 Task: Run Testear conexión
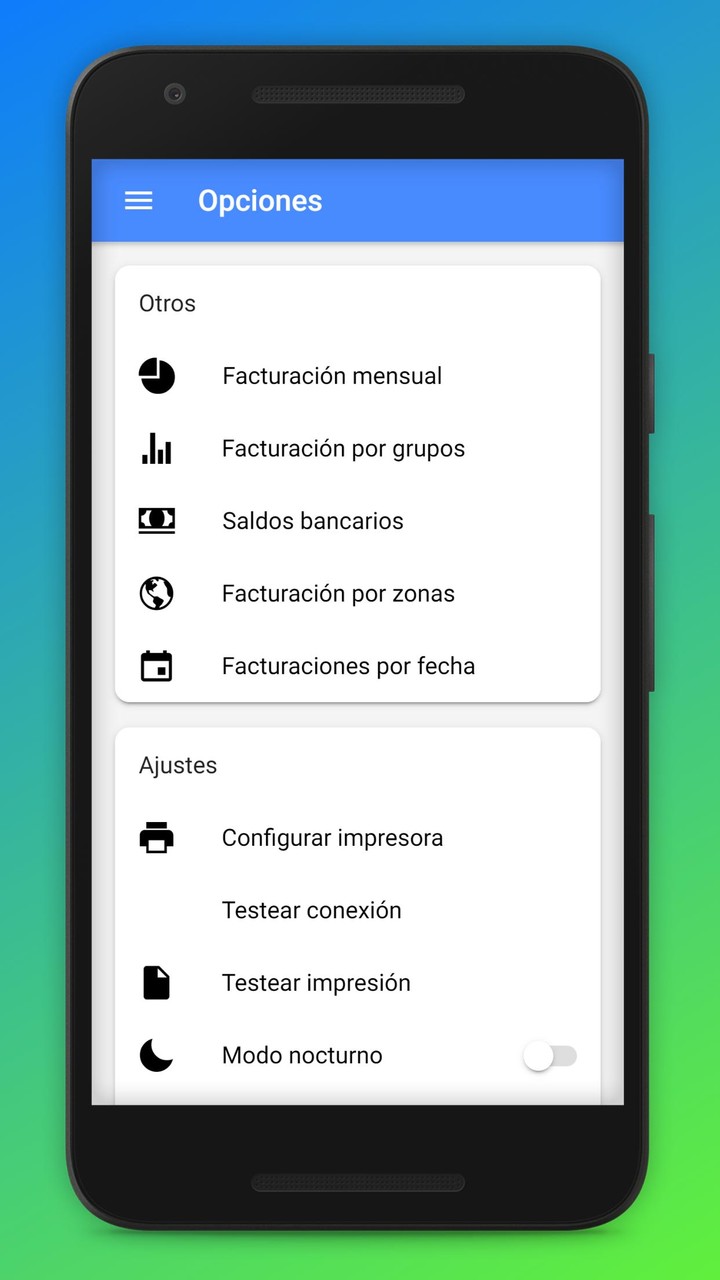(311, 910)
